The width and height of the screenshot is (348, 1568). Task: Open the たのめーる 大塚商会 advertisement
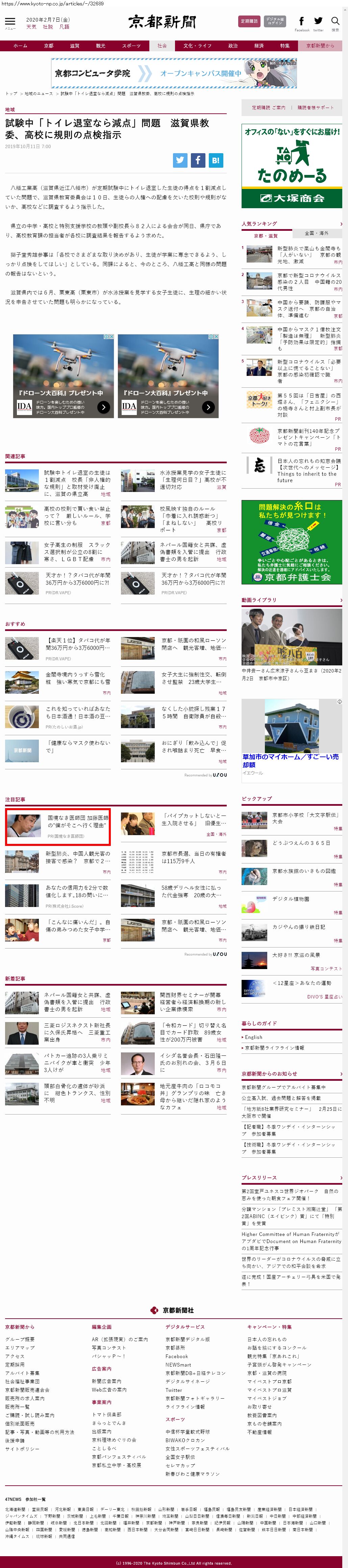(x=291, y=166)
